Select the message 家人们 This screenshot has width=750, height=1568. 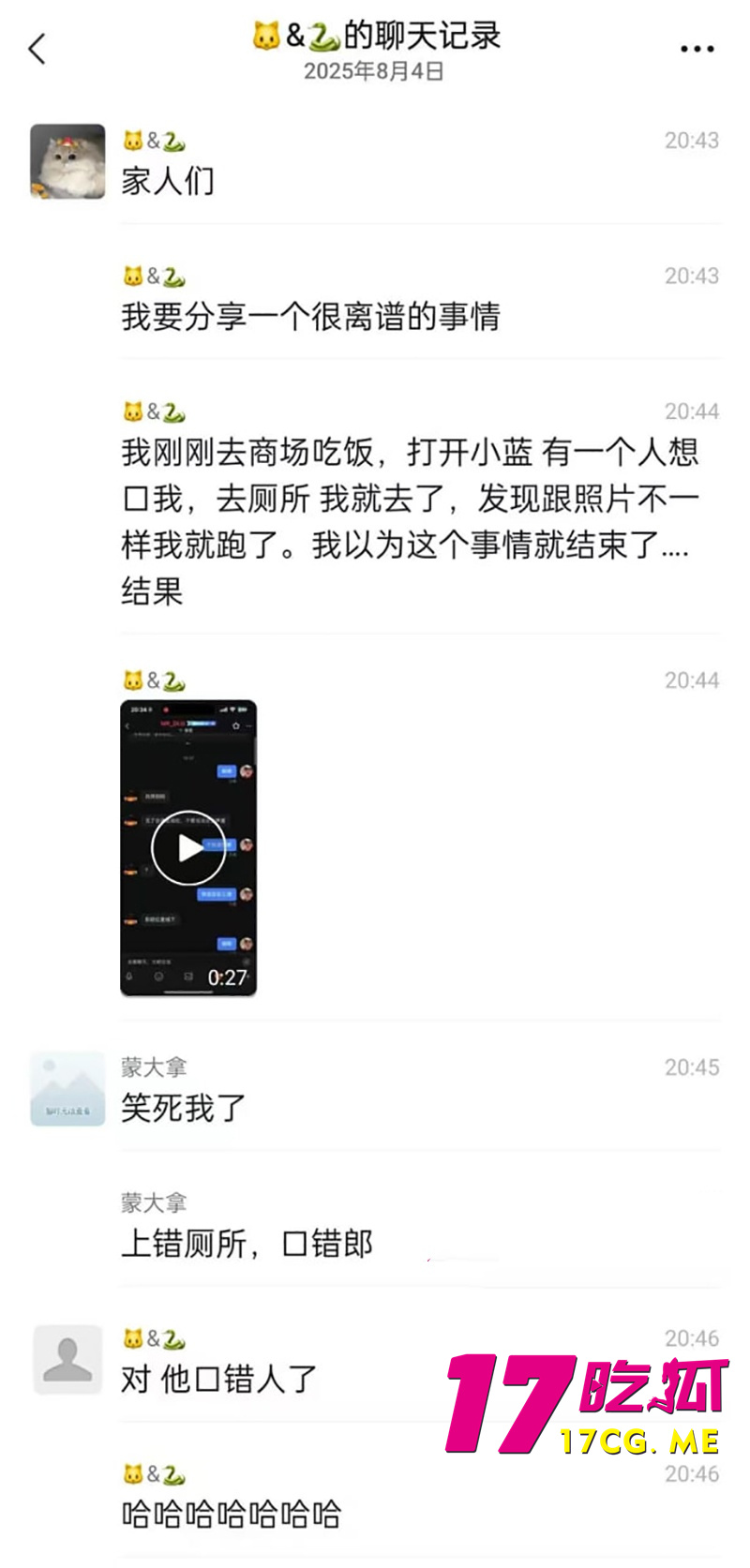click(x=170, y=183)
